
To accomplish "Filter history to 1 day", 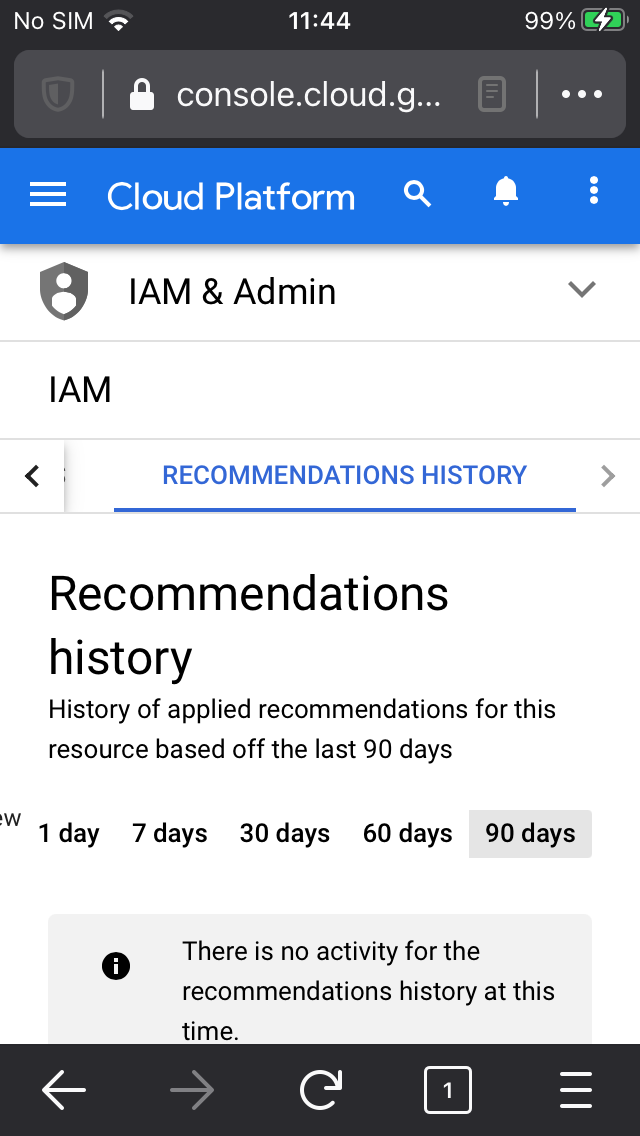I will point(69,834).
